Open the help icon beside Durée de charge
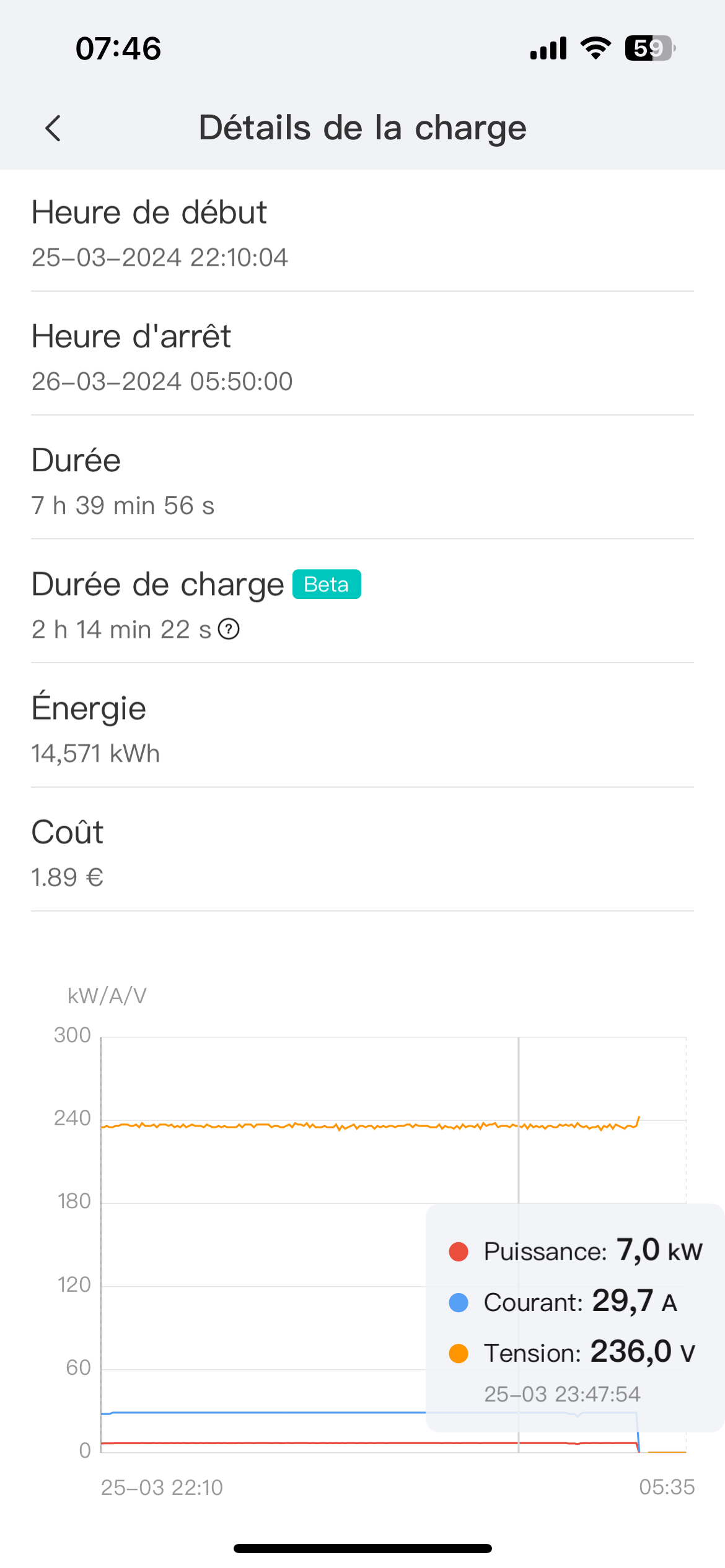 pos(229,629)
